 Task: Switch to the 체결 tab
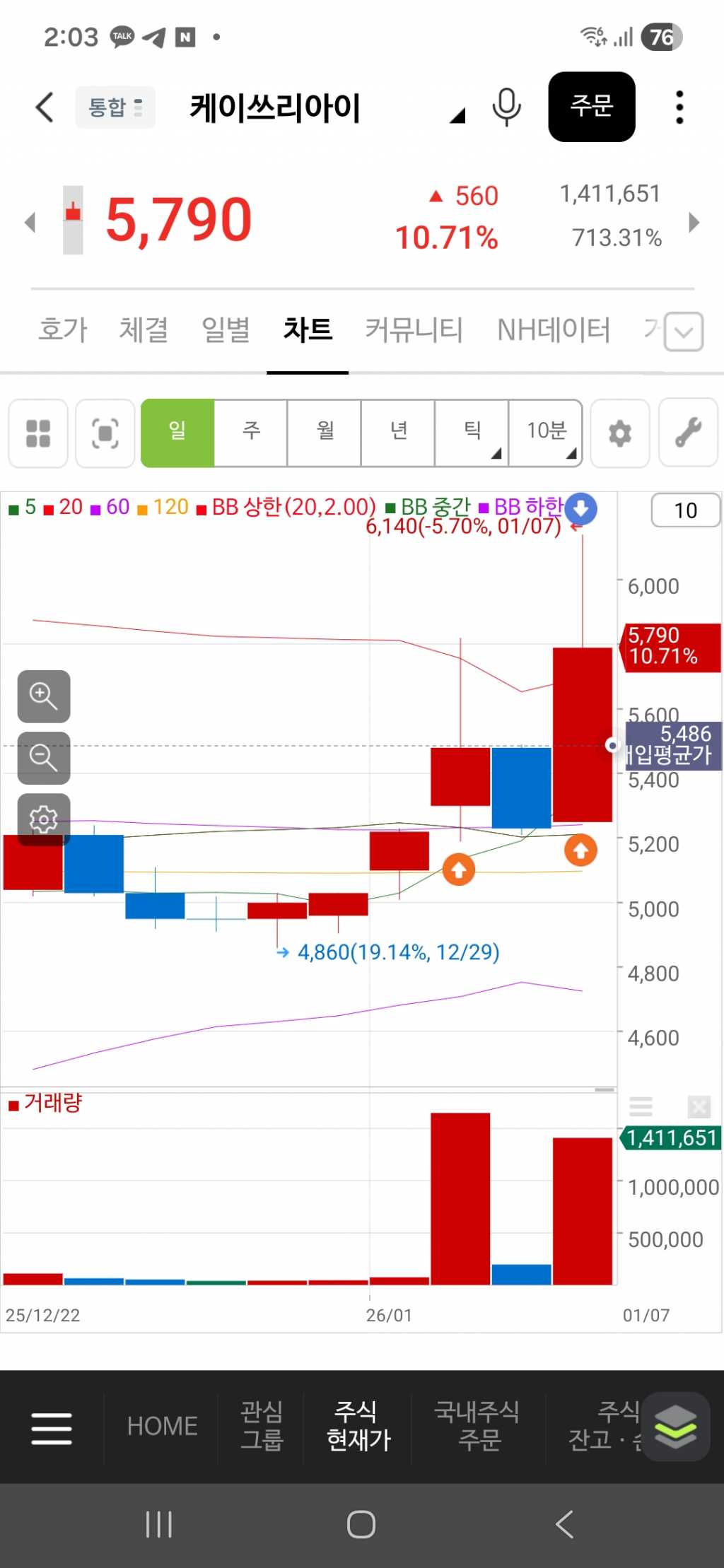pos(144,329)
